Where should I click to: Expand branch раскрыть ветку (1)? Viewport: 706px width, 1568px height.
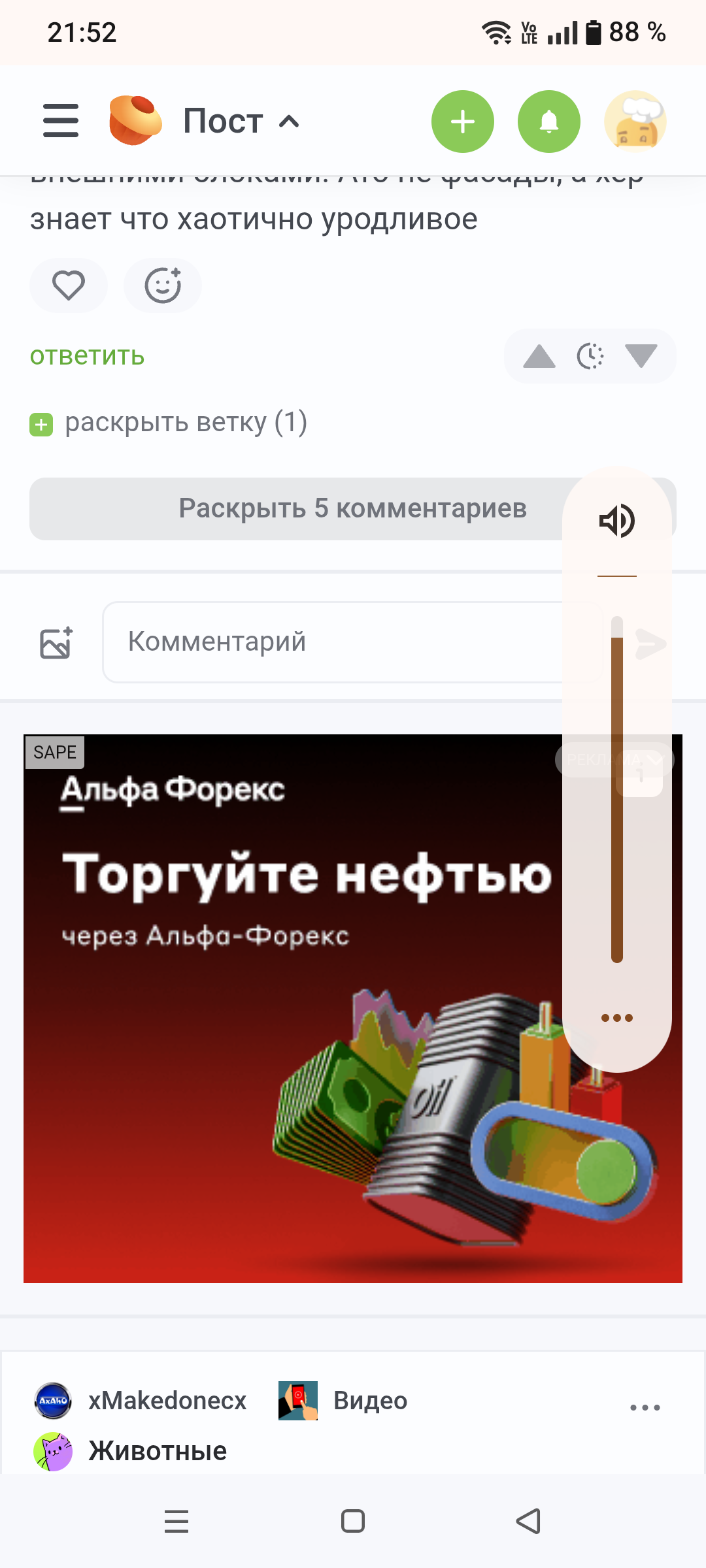tap(169, 423)
